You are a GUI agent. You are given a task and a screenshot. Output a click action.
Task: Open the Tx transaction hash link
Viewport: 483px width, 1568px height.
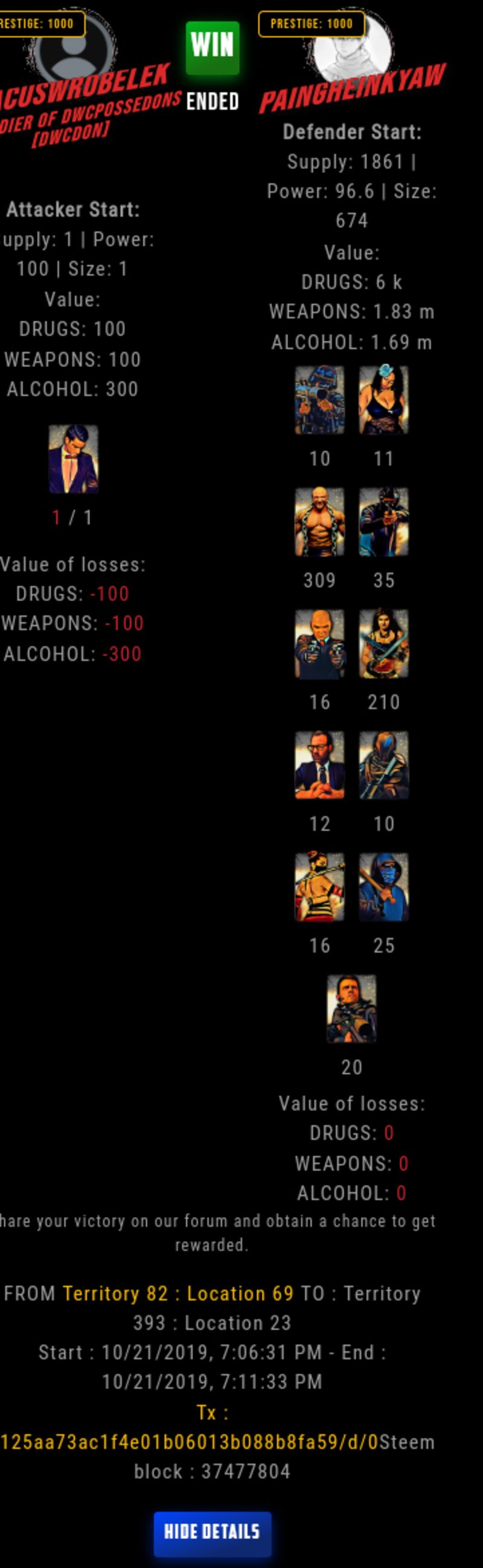(x=189, y=1442)
